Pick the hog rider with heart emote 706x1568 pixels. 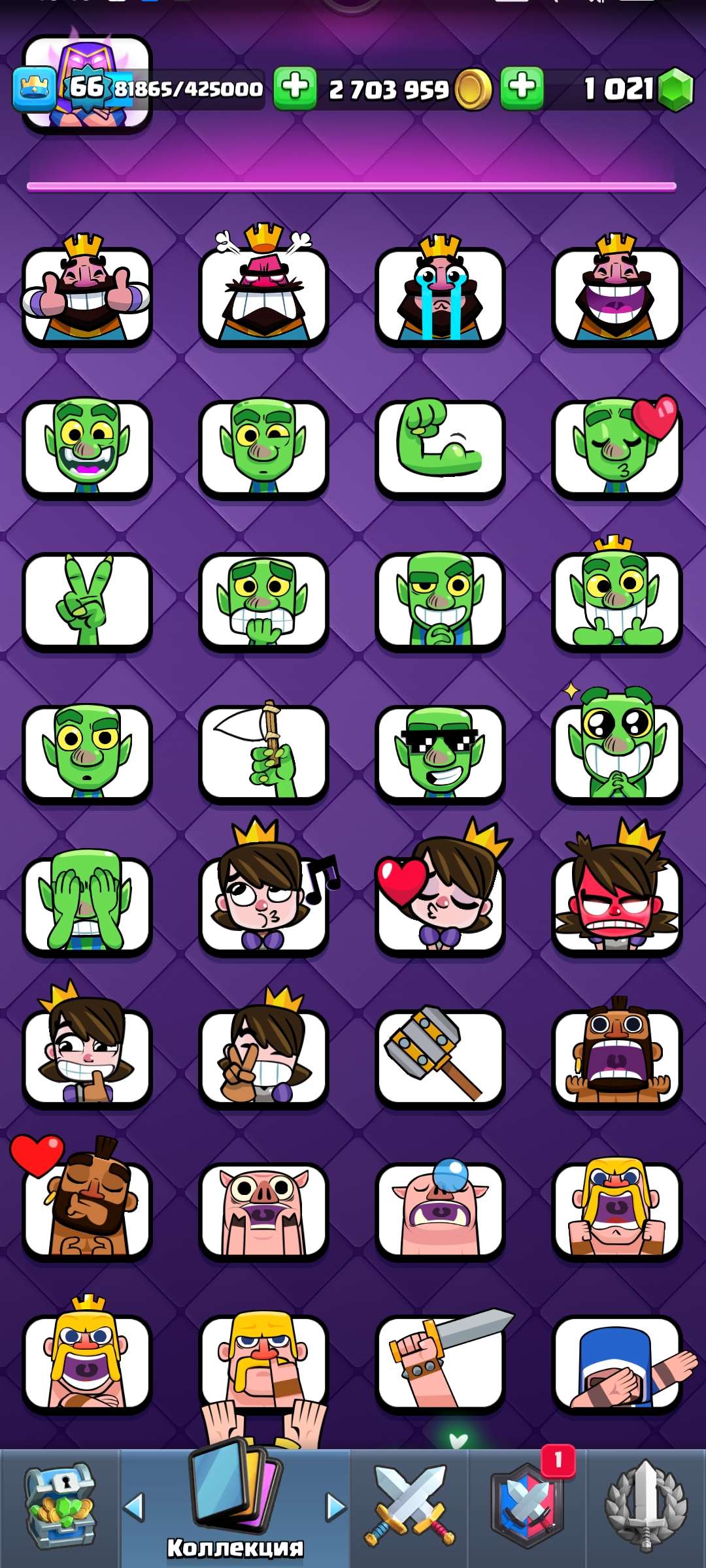87,1211
